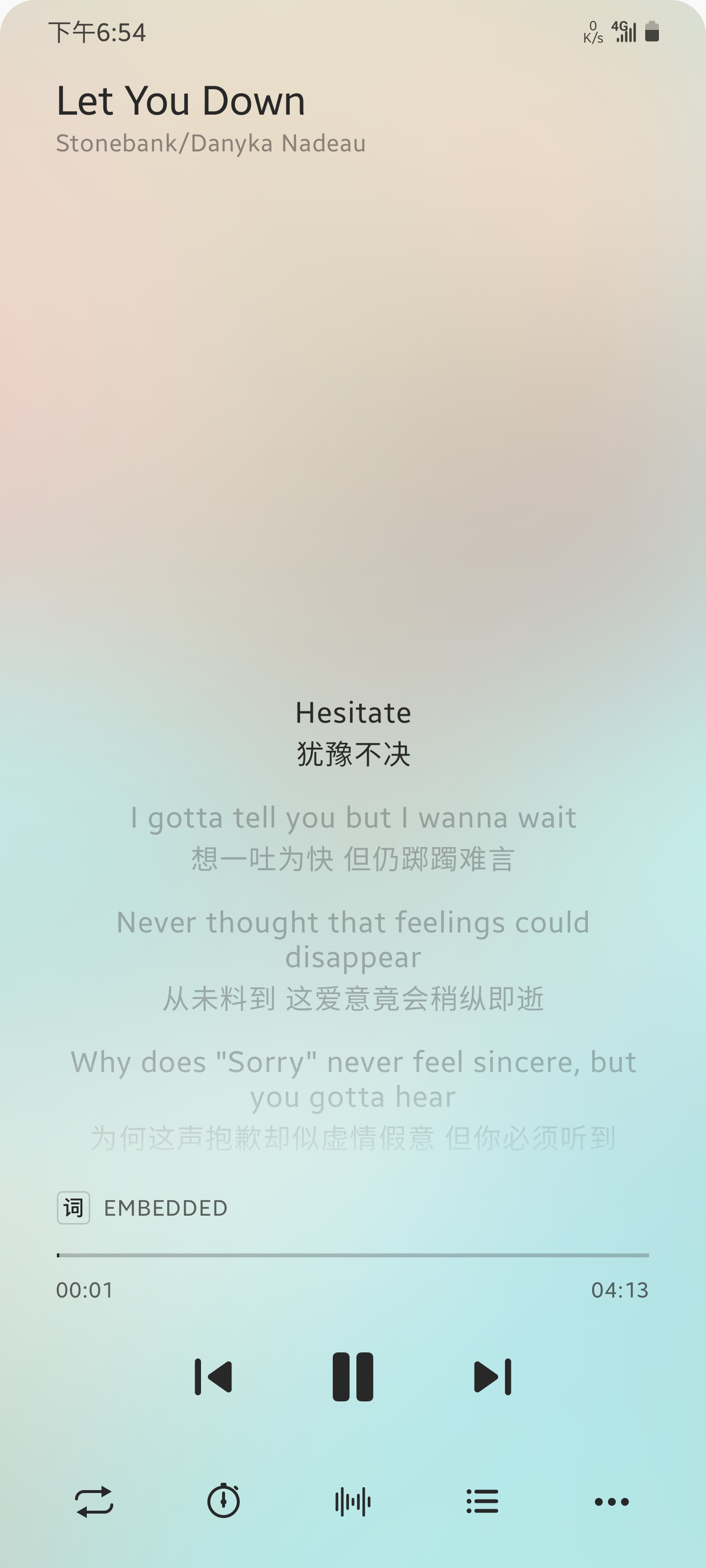The width and height of the screenshot is (706, 1568).
Task: Open the playback queue list
Action: tap(482, 1502)
